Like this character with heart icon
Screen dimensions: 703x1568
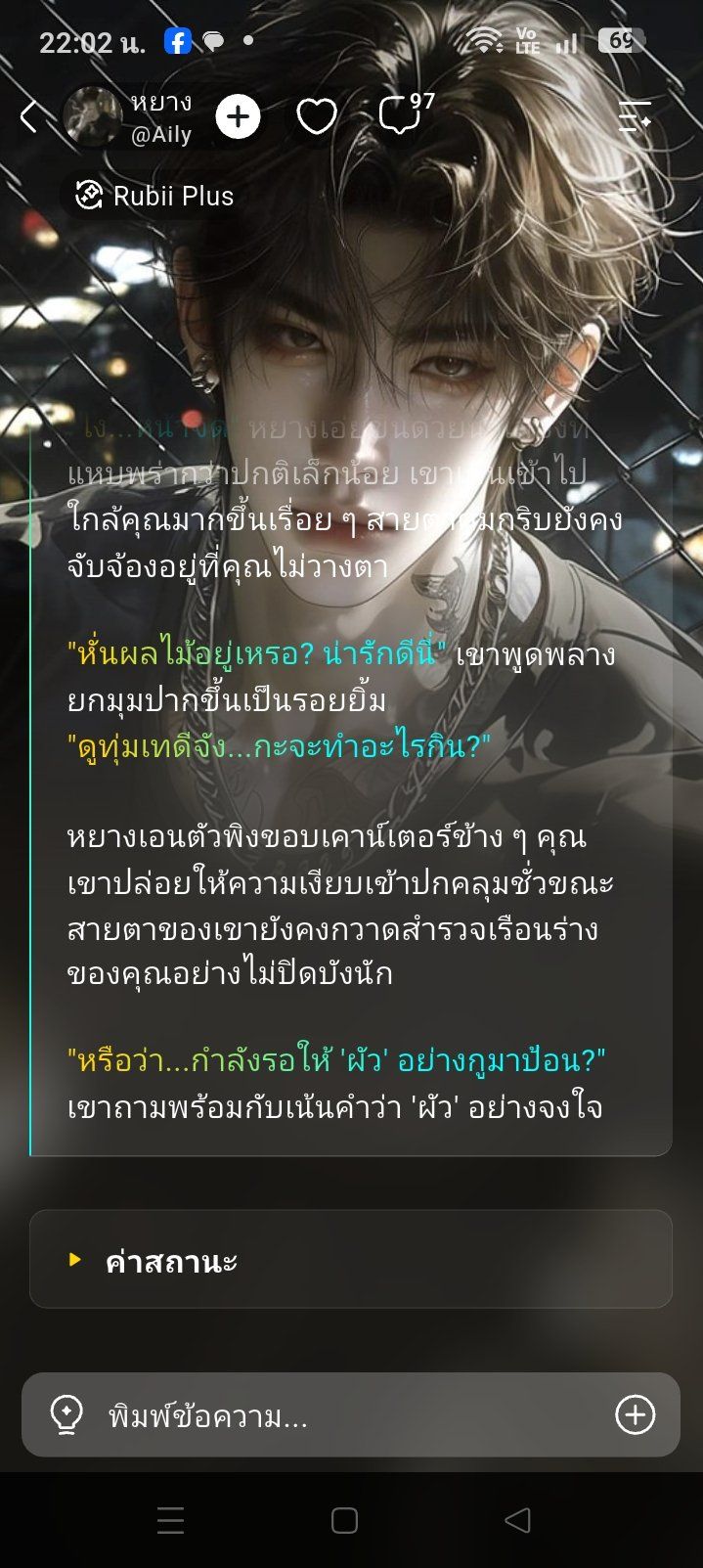(317, 117)
